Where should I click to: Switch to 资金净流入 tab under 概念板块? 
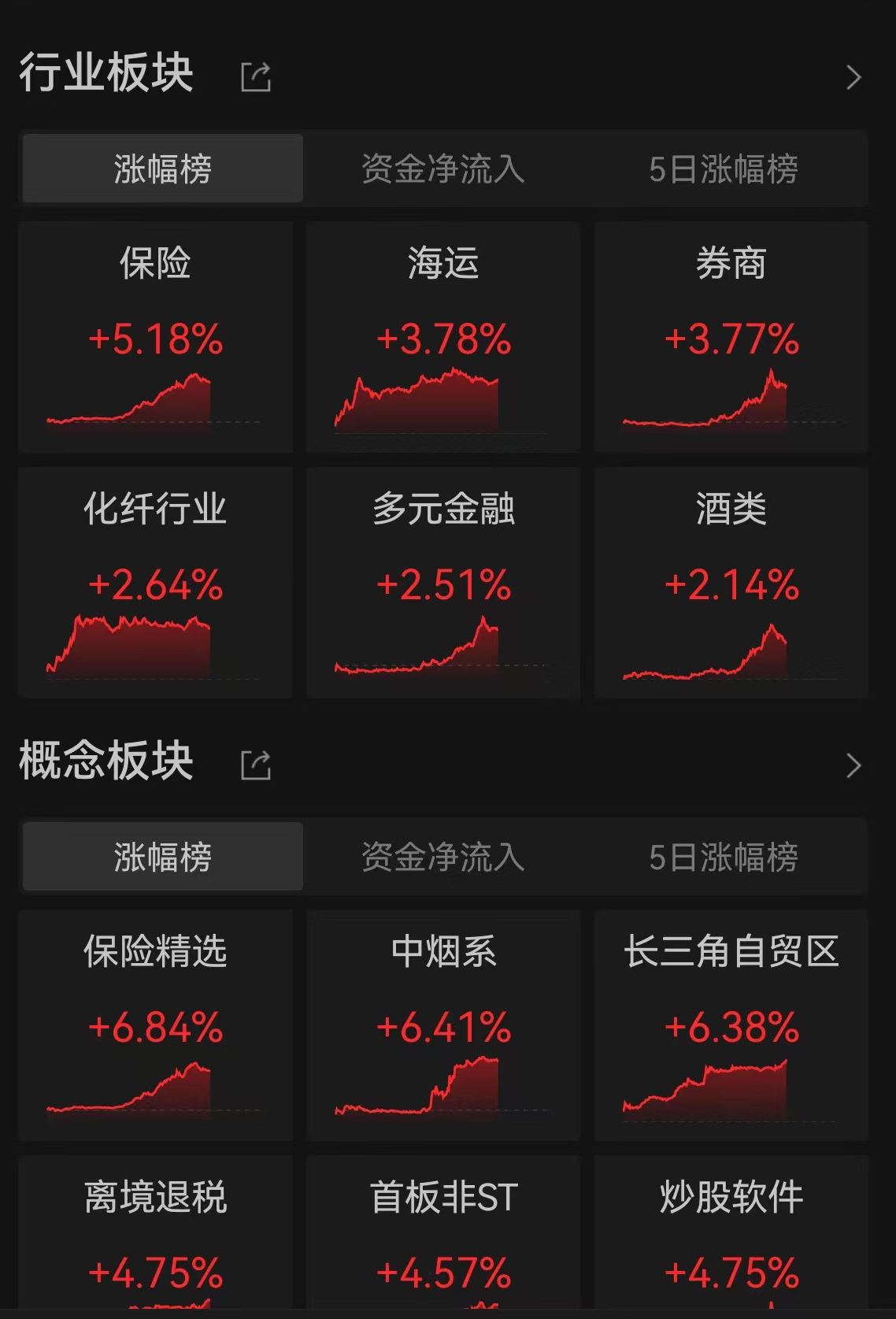[x=443, y=856]
